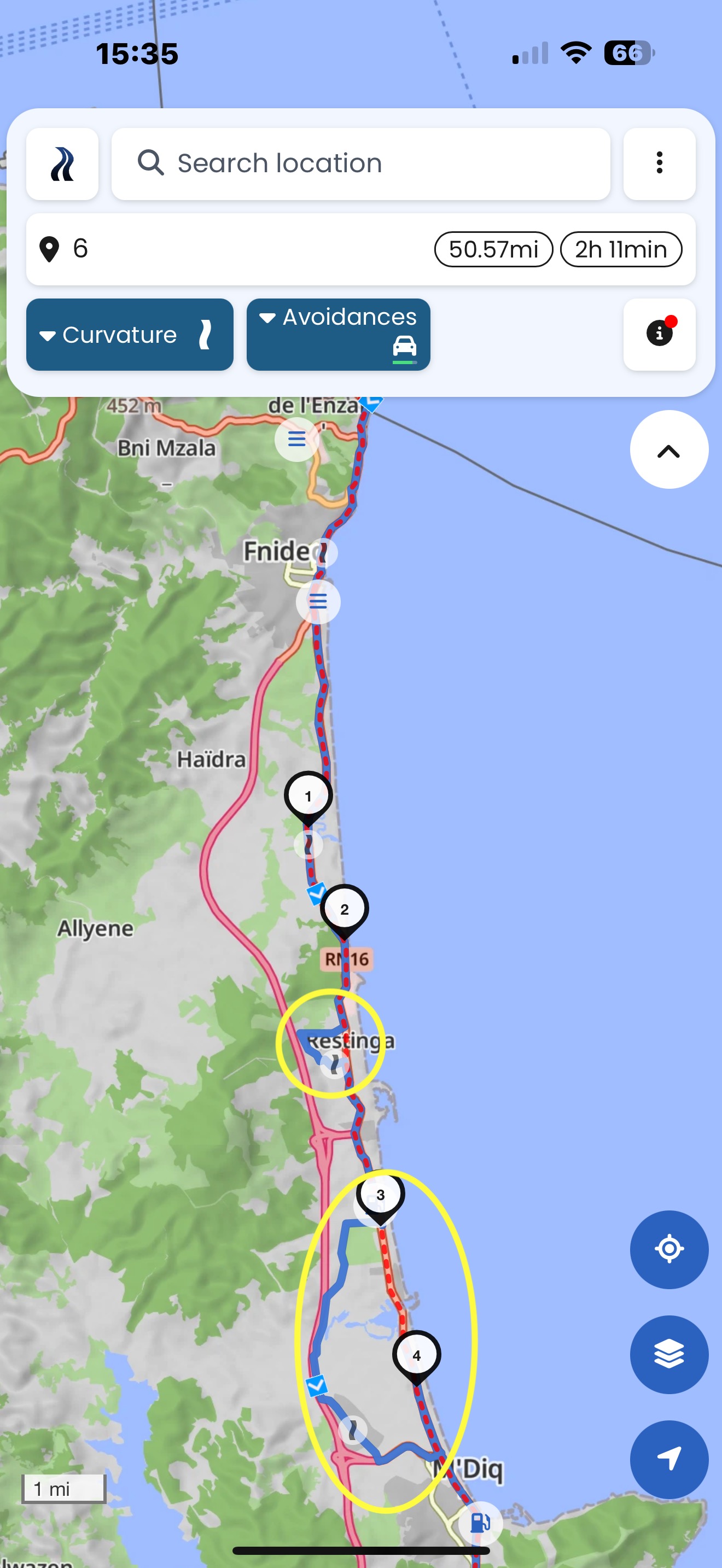Center map on my current location

[x=668, y=1249]
